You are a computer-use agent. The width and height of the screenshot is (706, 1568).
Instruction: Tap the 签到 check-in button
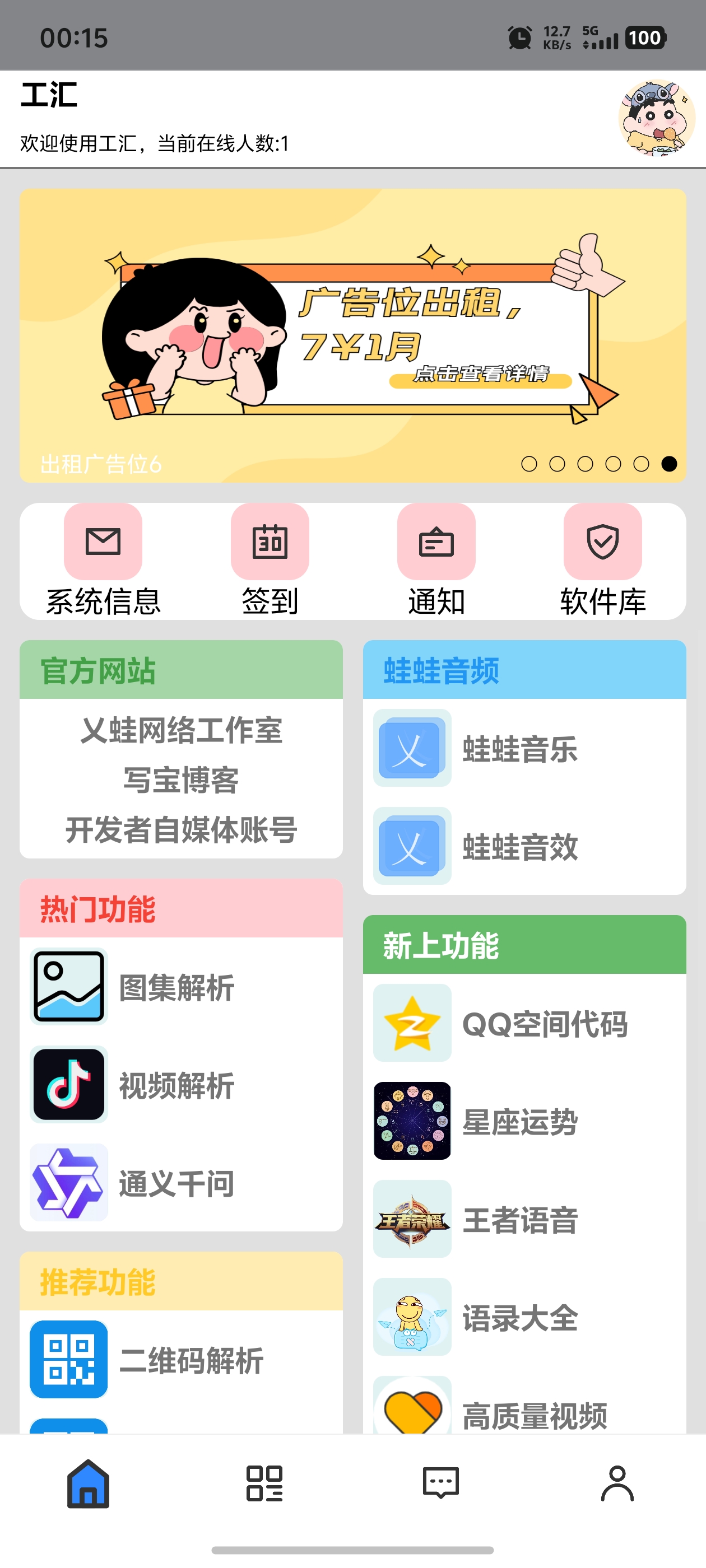(270, 559)
